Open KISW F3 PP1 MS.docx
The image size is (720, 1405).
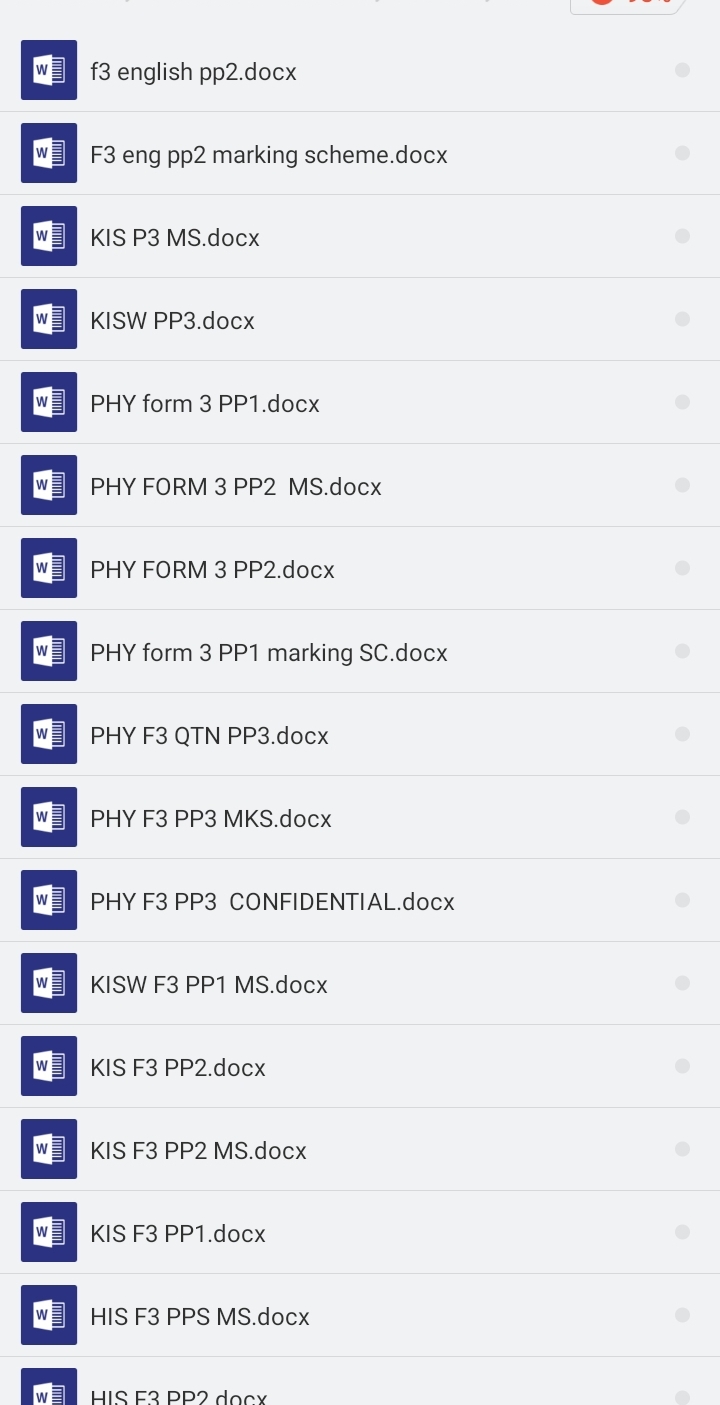(x=209, y=985)
